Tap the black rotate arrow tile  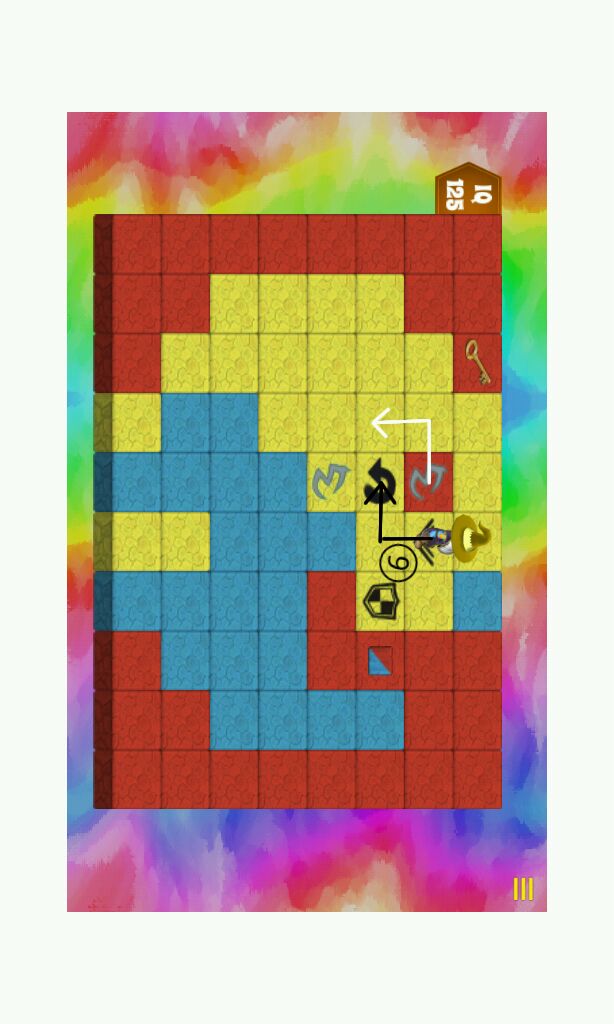[x=380, y=483]
